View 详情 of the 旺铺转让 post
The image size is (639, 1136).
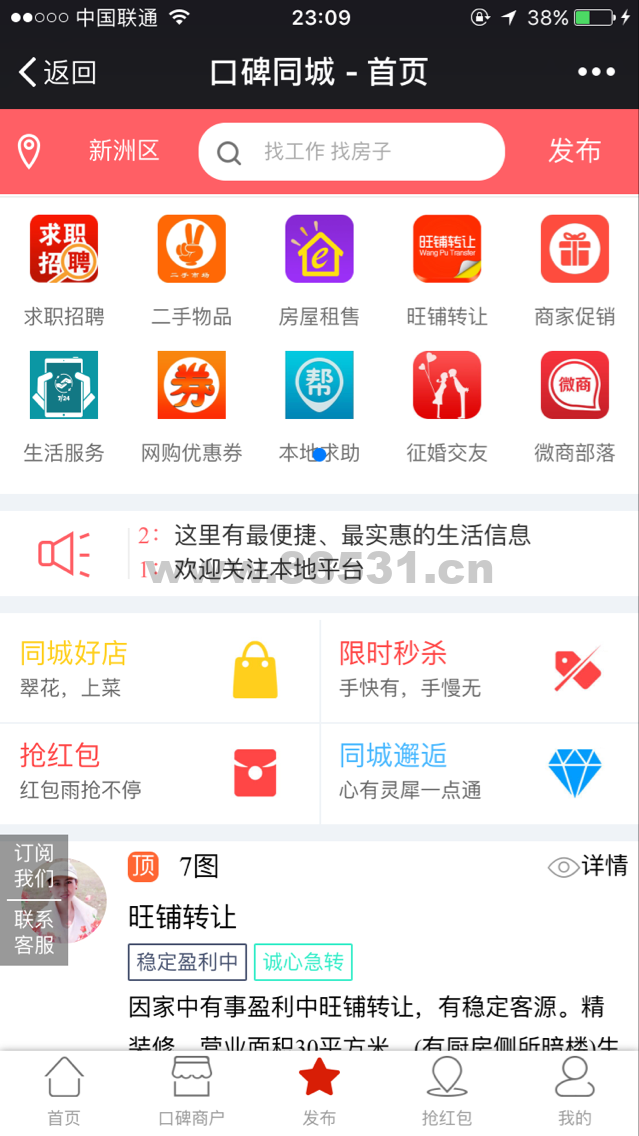click(x=588, y=866)
